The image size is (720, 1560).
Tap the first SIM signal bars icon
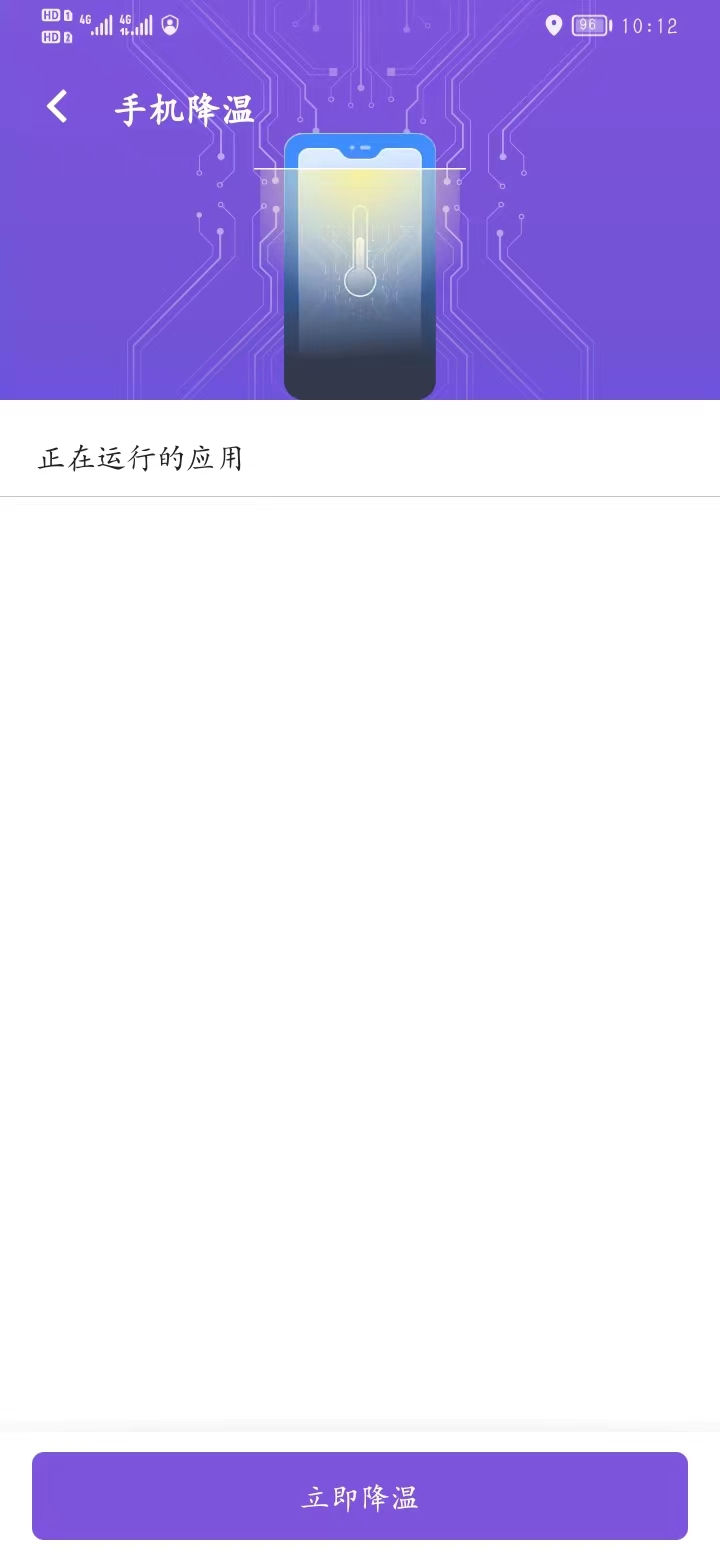pos(100,26)
